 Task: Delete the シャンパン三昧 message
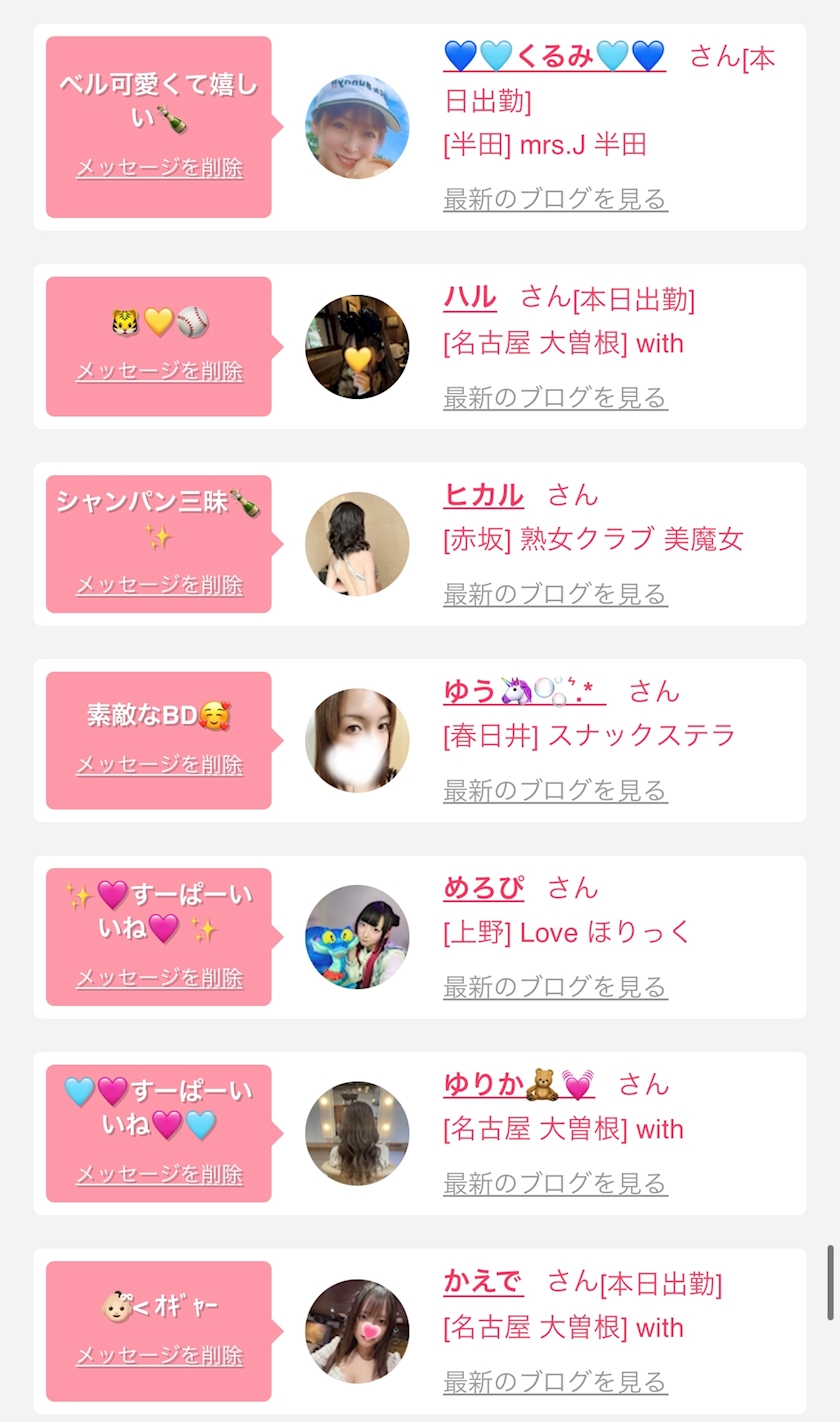[159, 585]
